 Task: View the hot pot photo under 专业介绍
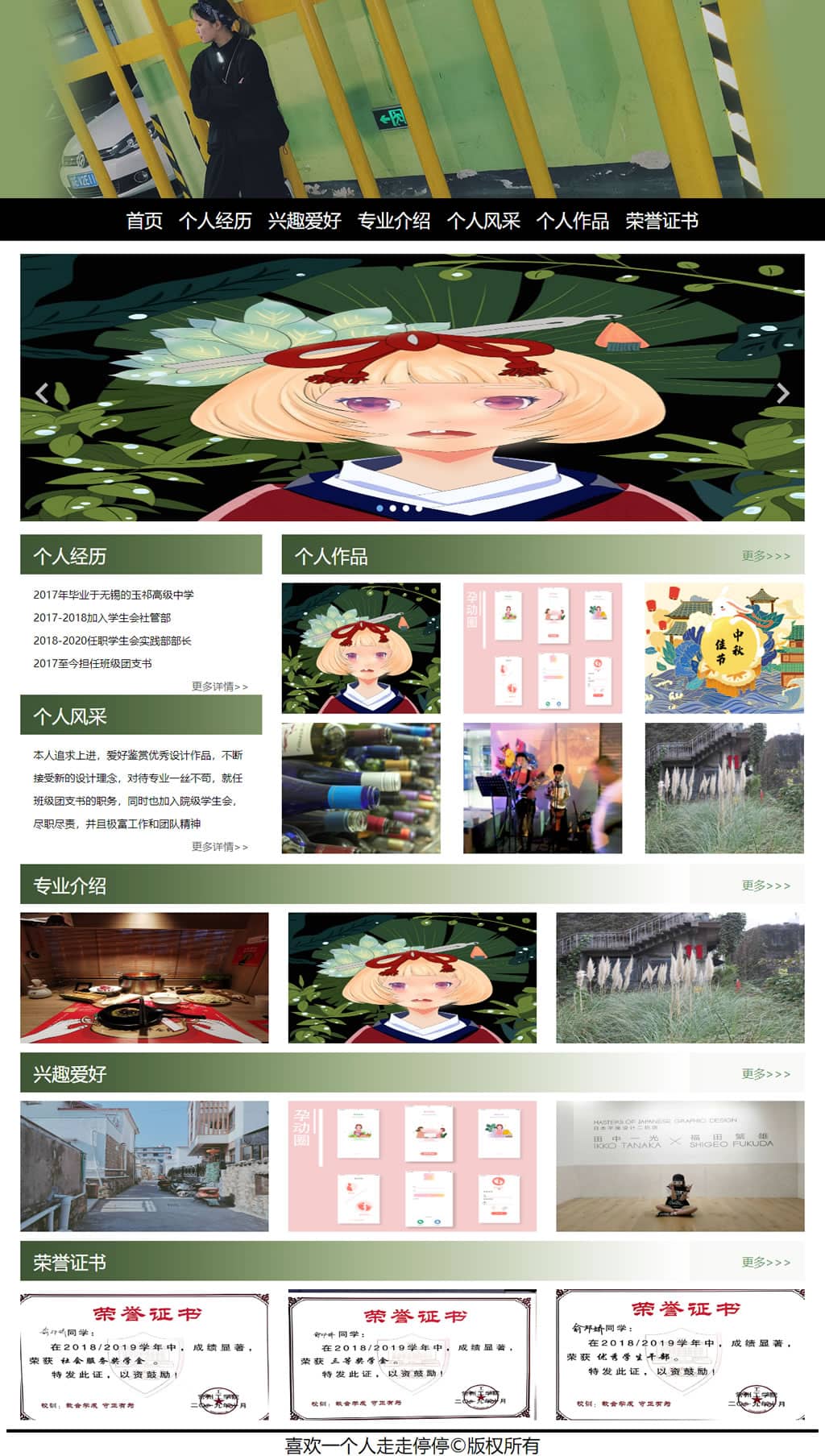(144, 977)
